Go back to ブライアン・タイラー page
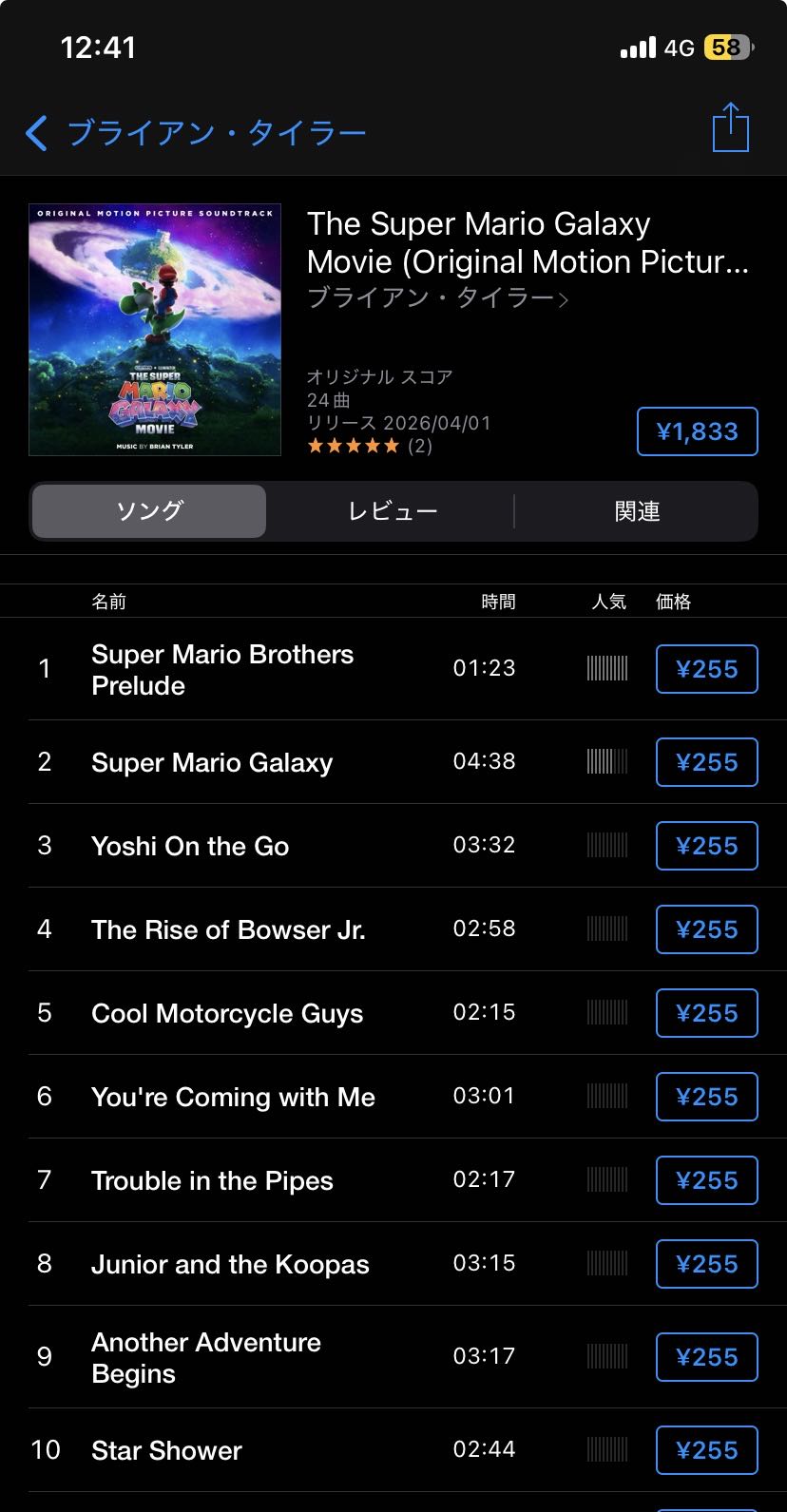This screenshot has width=787, height=1512. click(x=195, y=133)
